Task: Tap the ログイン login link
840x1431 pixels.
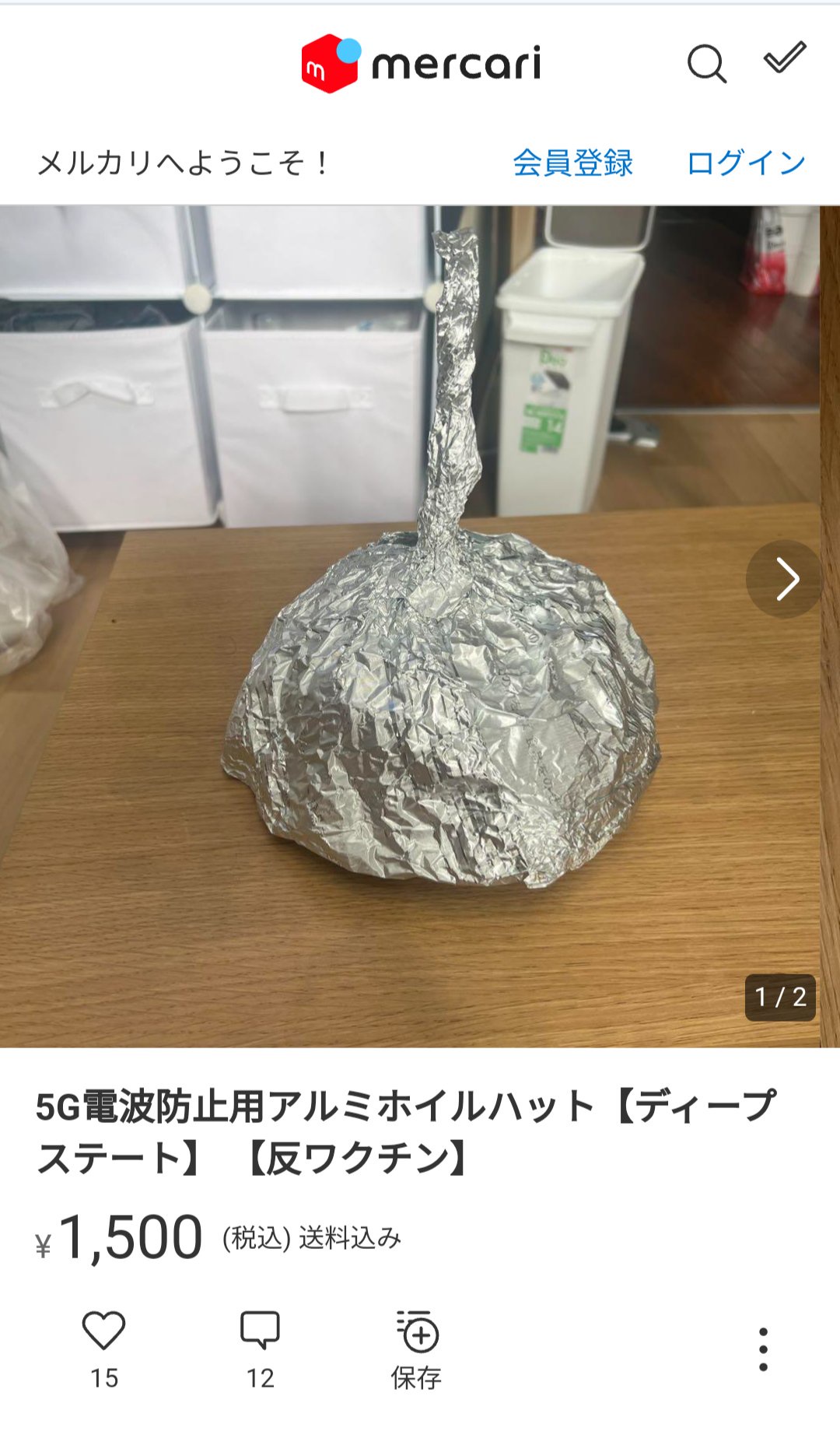Action: [746, 163]
